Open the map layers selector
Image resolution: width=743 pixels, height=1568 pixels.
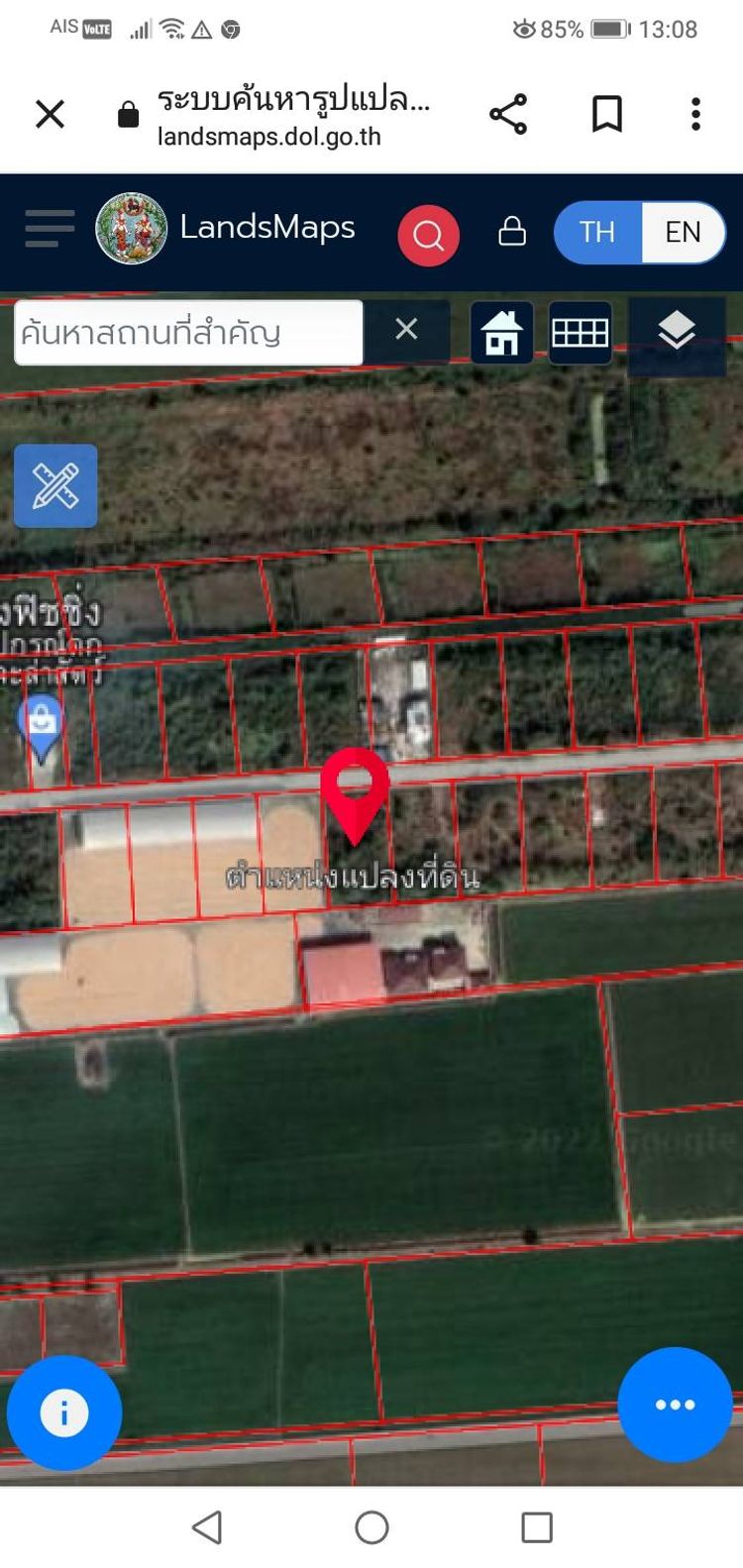pos(677,331)
